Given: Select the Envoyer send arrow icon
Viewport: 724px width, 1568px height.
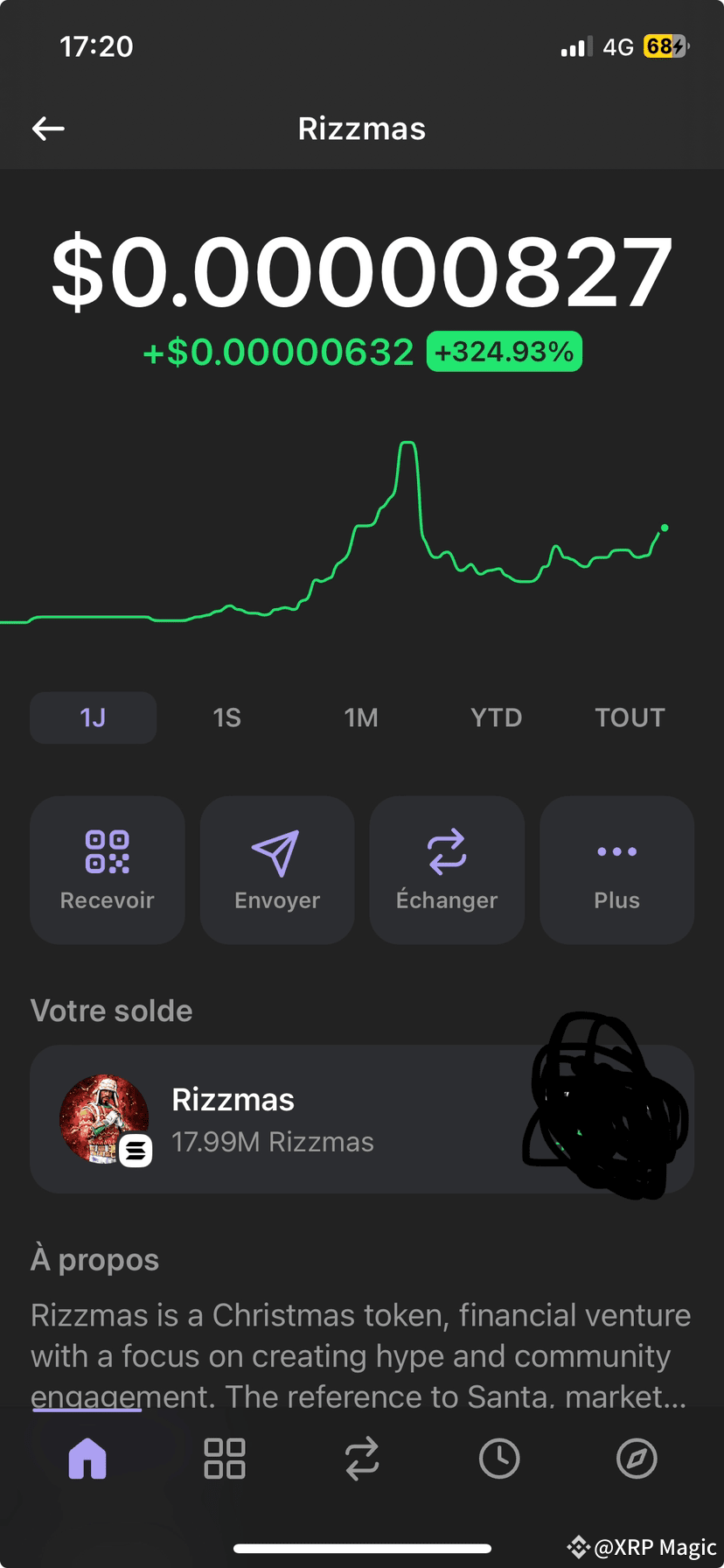Looking at the screenshot, I should pyautogui.click(x=276, y=850).
